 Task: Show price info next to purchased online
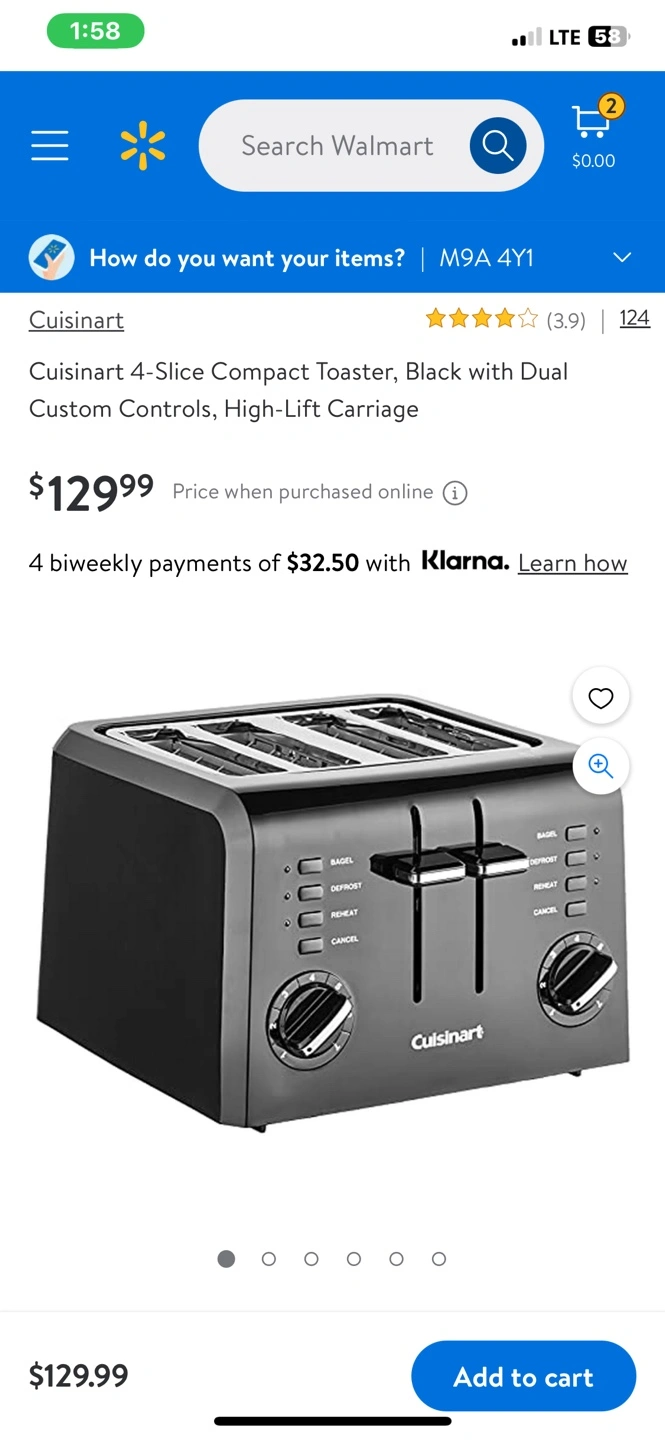point(455,493)
